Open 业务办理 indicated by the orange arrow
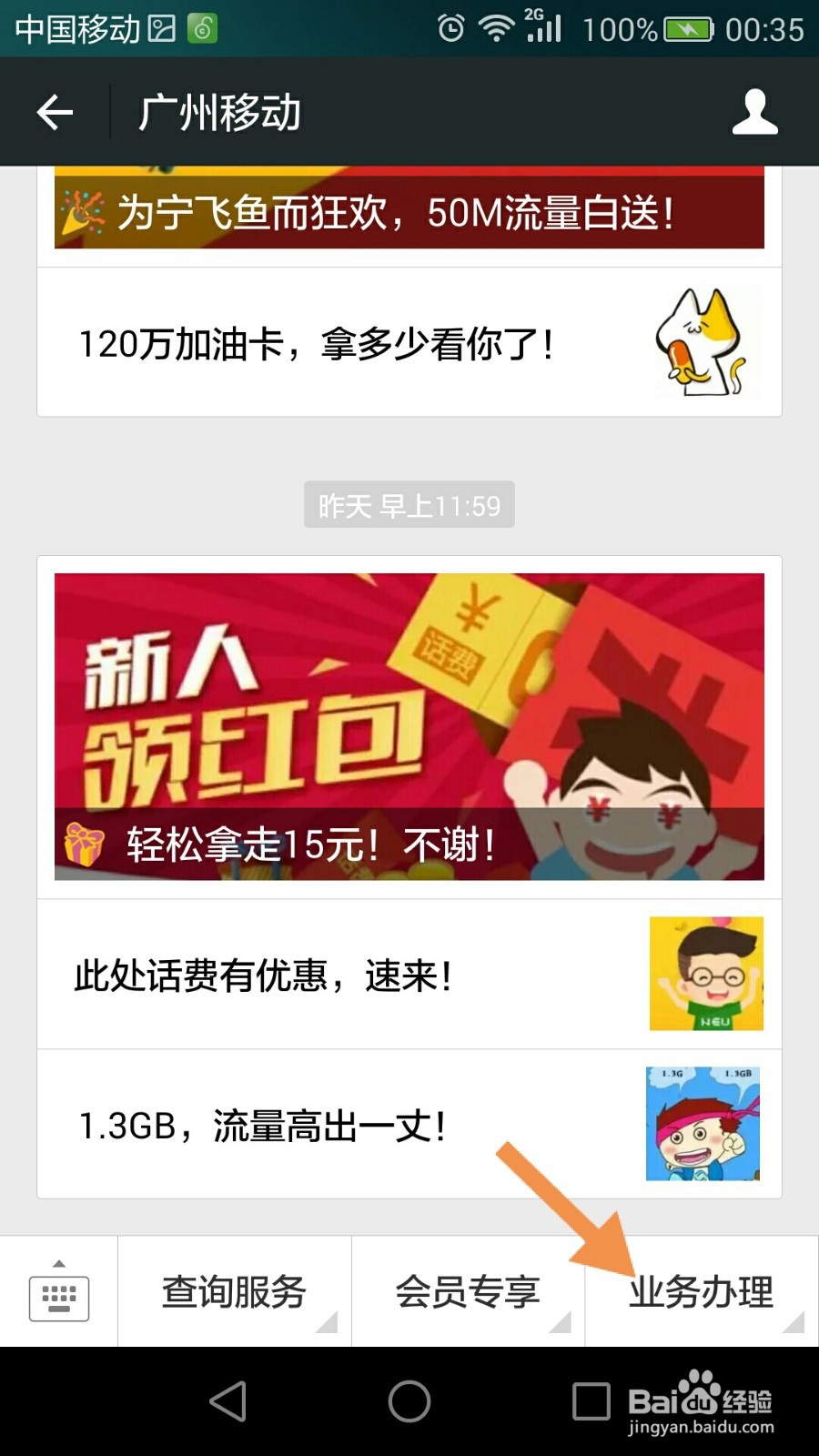This screenshot has width=819, height=1456. click(703, 1290)
